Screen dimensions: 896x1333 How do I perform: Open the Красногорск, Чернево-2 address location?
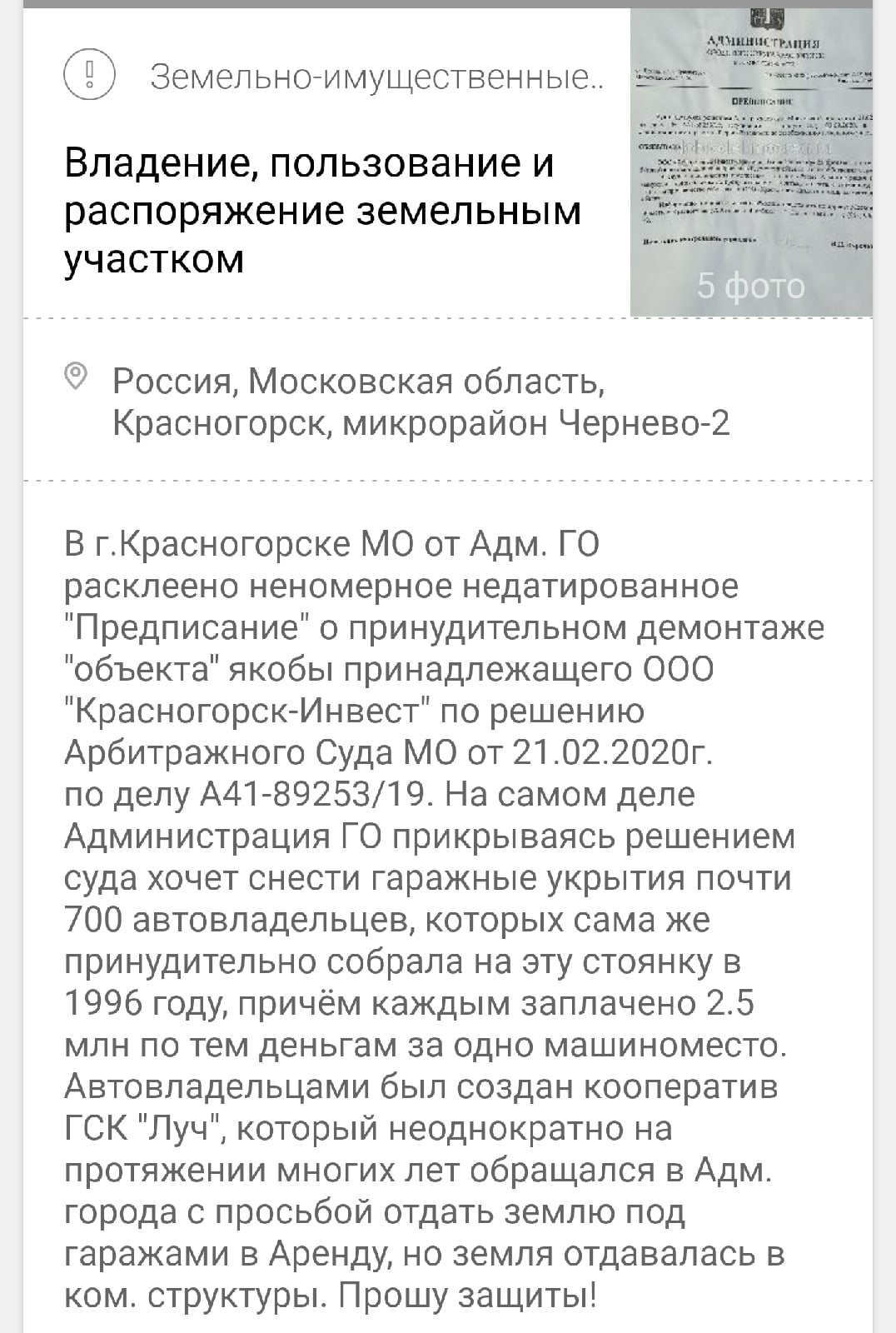point(421,402)
